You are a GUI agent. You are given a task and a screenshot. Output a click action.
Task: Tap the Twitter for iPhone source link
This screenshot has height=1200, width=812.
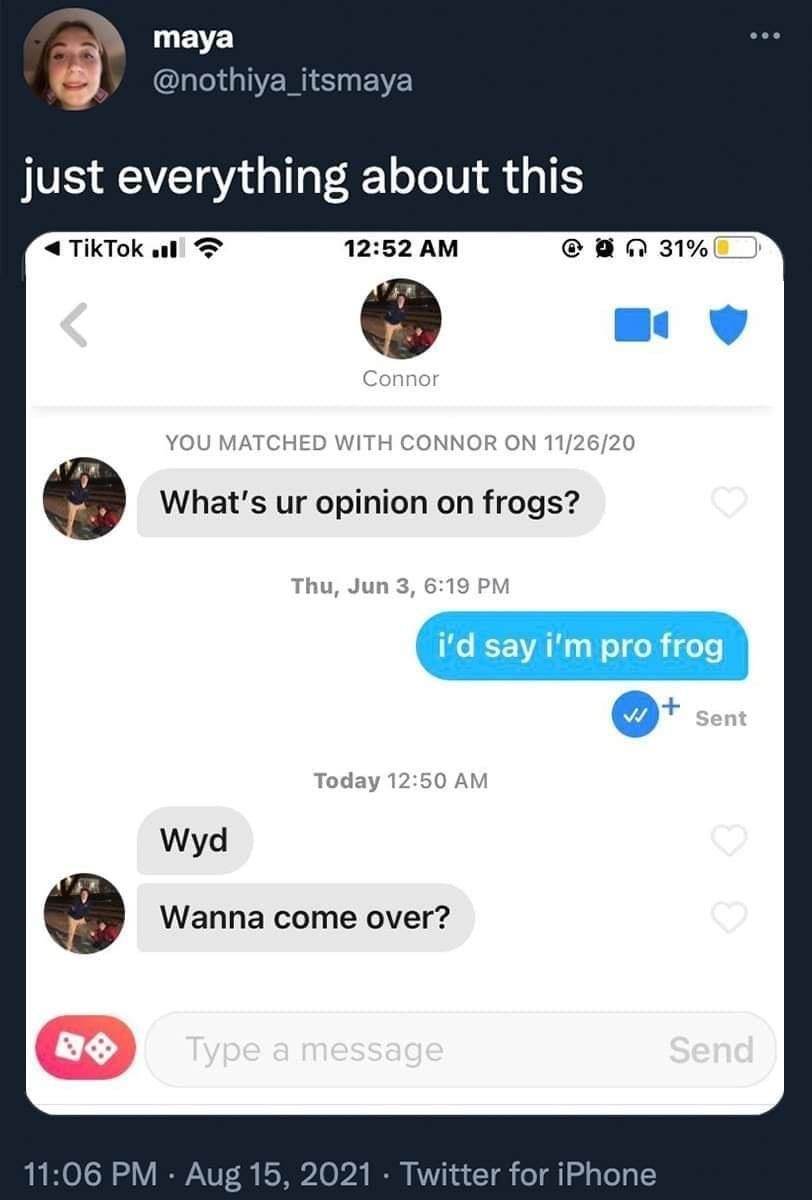coord(528,1173)
